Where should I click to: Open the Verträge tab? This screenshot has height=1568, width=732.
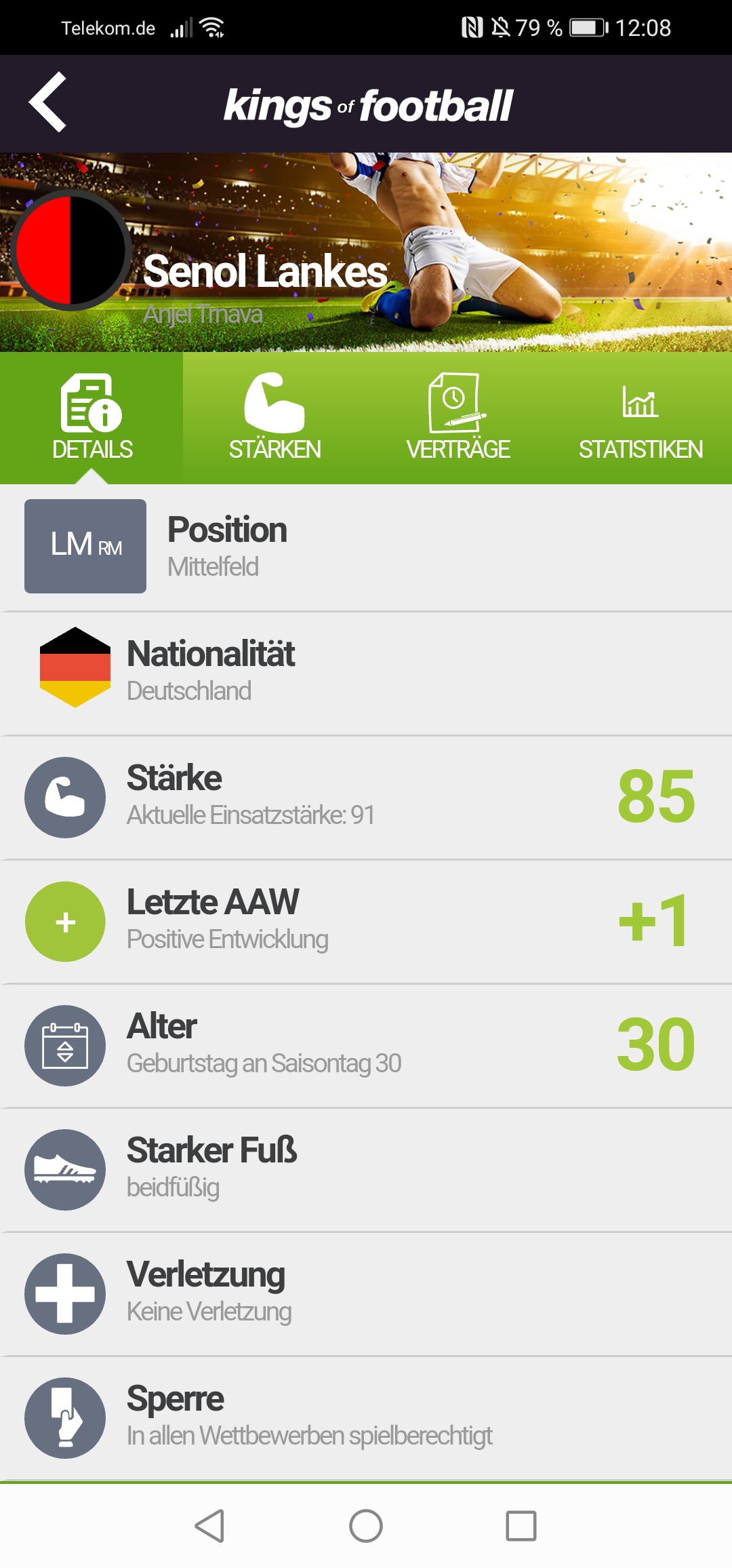[457, 417]
